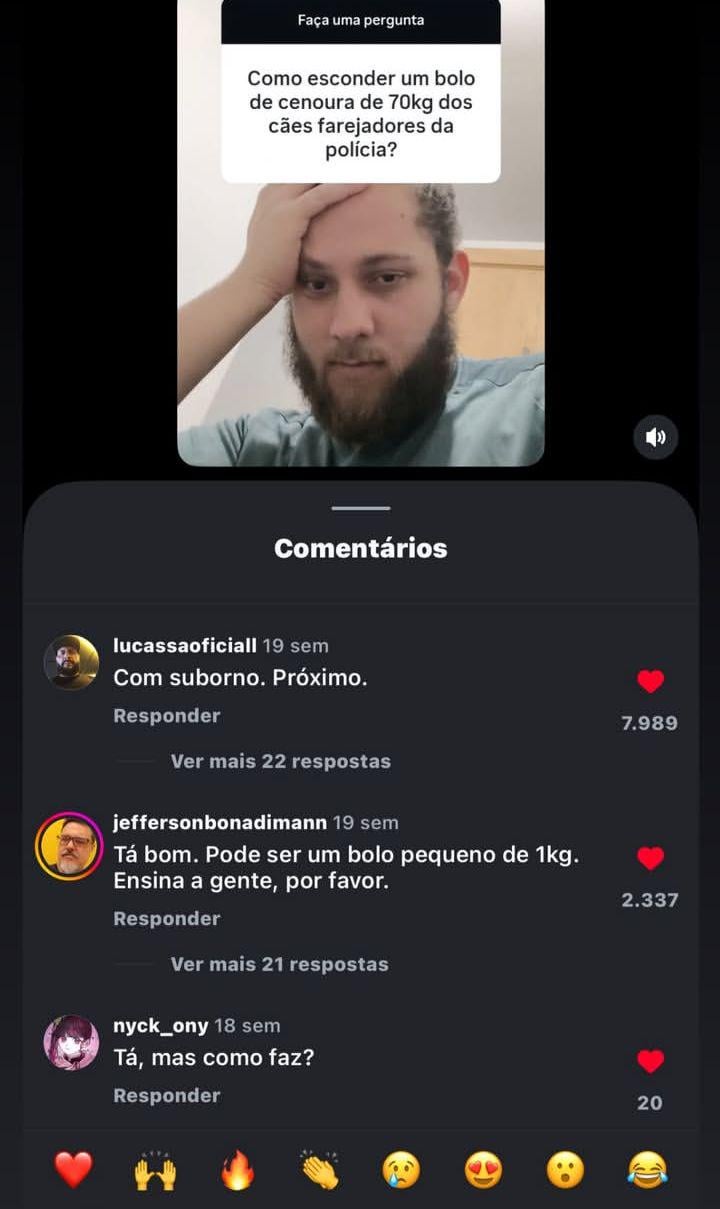This screenshot has width=720, height=1209.
Task: Expand the 22 more replies
Action: tap(280, 762)
